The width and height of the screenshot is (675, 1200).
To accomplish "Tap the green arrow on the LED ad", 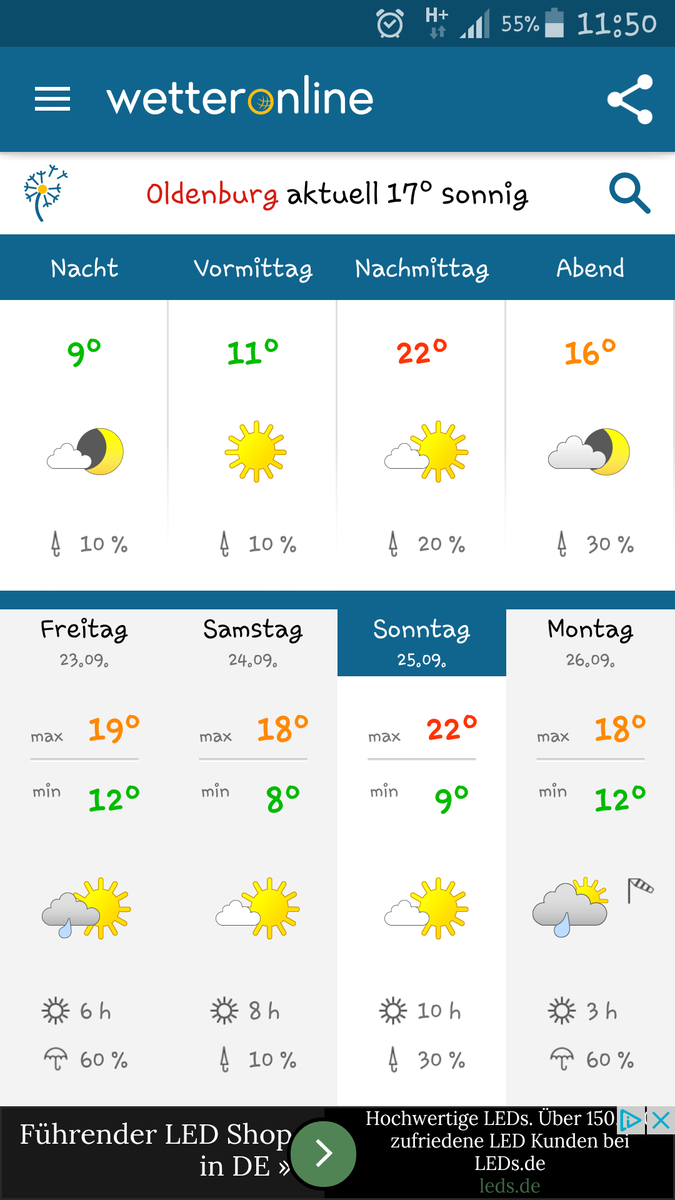I will (324, 1154).
